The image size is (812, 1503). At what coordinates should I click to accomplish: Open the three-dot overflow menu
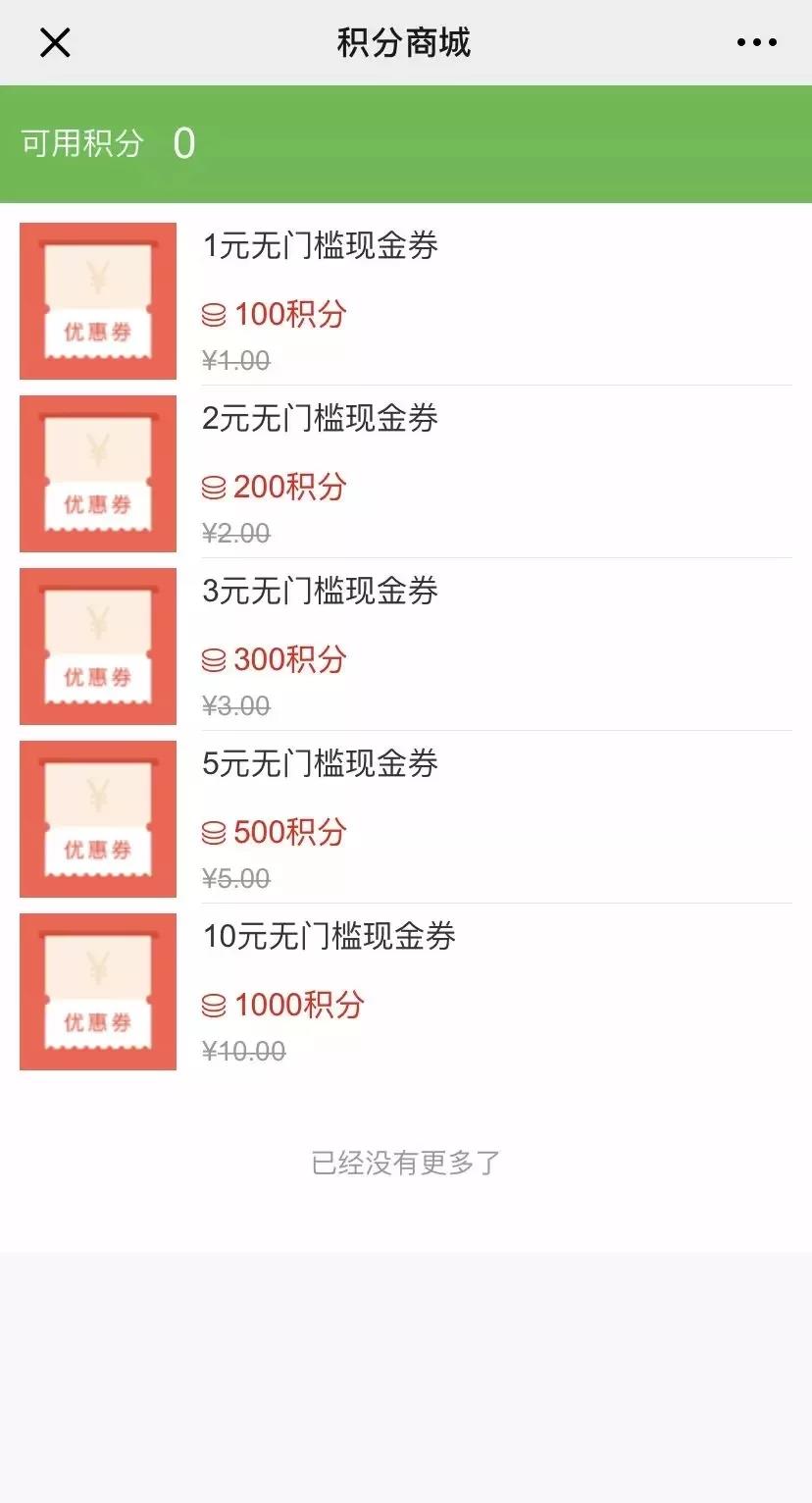[756, 42]
